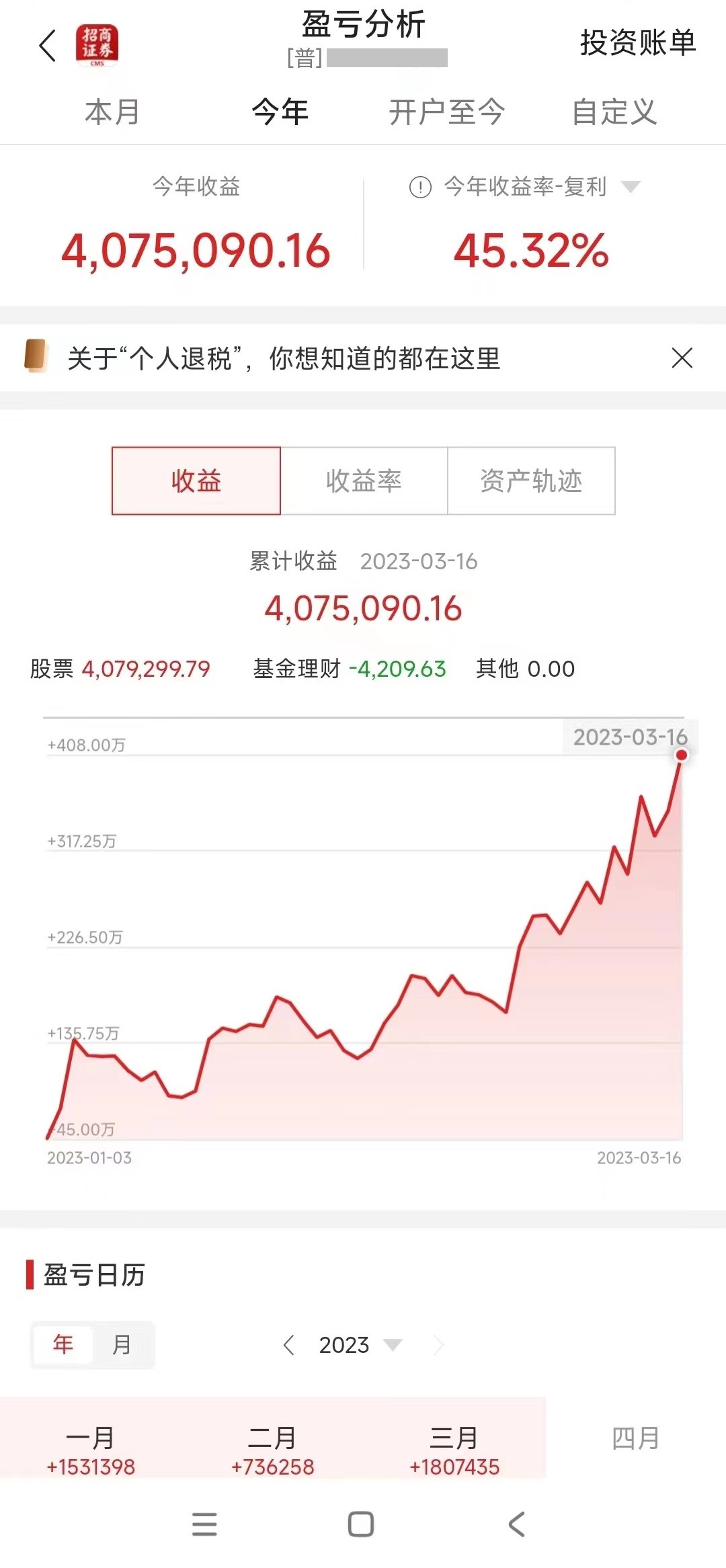Switch chart to 资产轨迹
This screenshot has width=726, height=1568.
coord(531,481)
